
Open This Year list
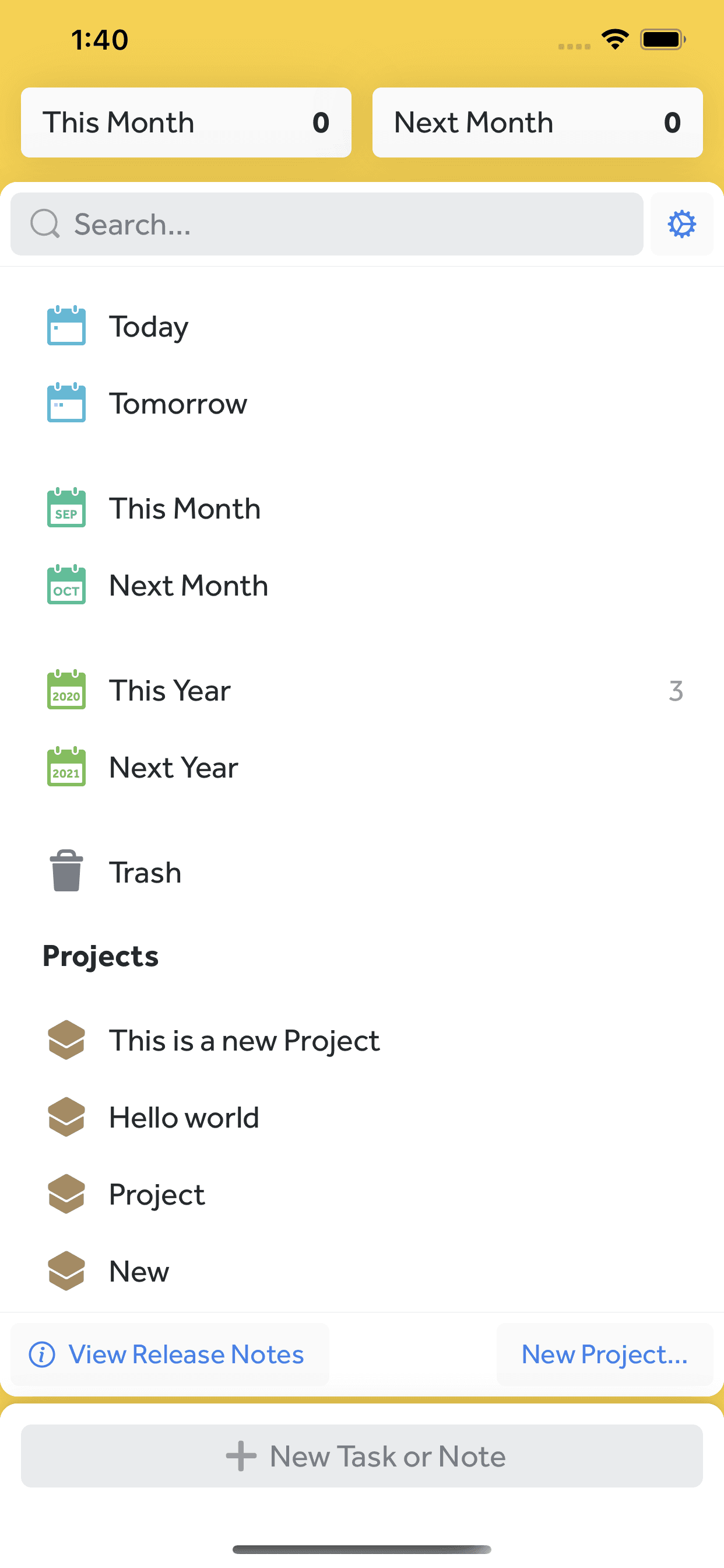[362, 690]
